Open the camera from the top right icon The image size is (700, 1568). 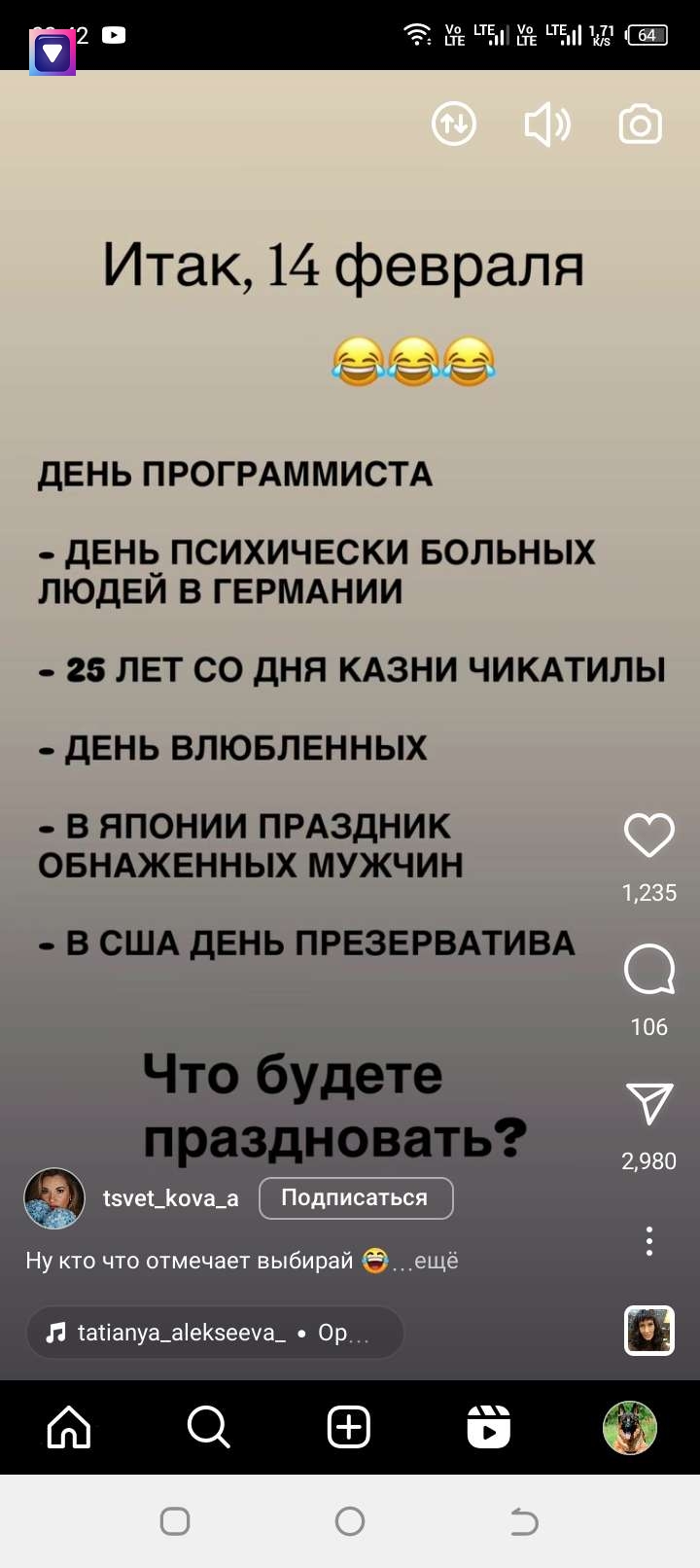pos(640,125)
